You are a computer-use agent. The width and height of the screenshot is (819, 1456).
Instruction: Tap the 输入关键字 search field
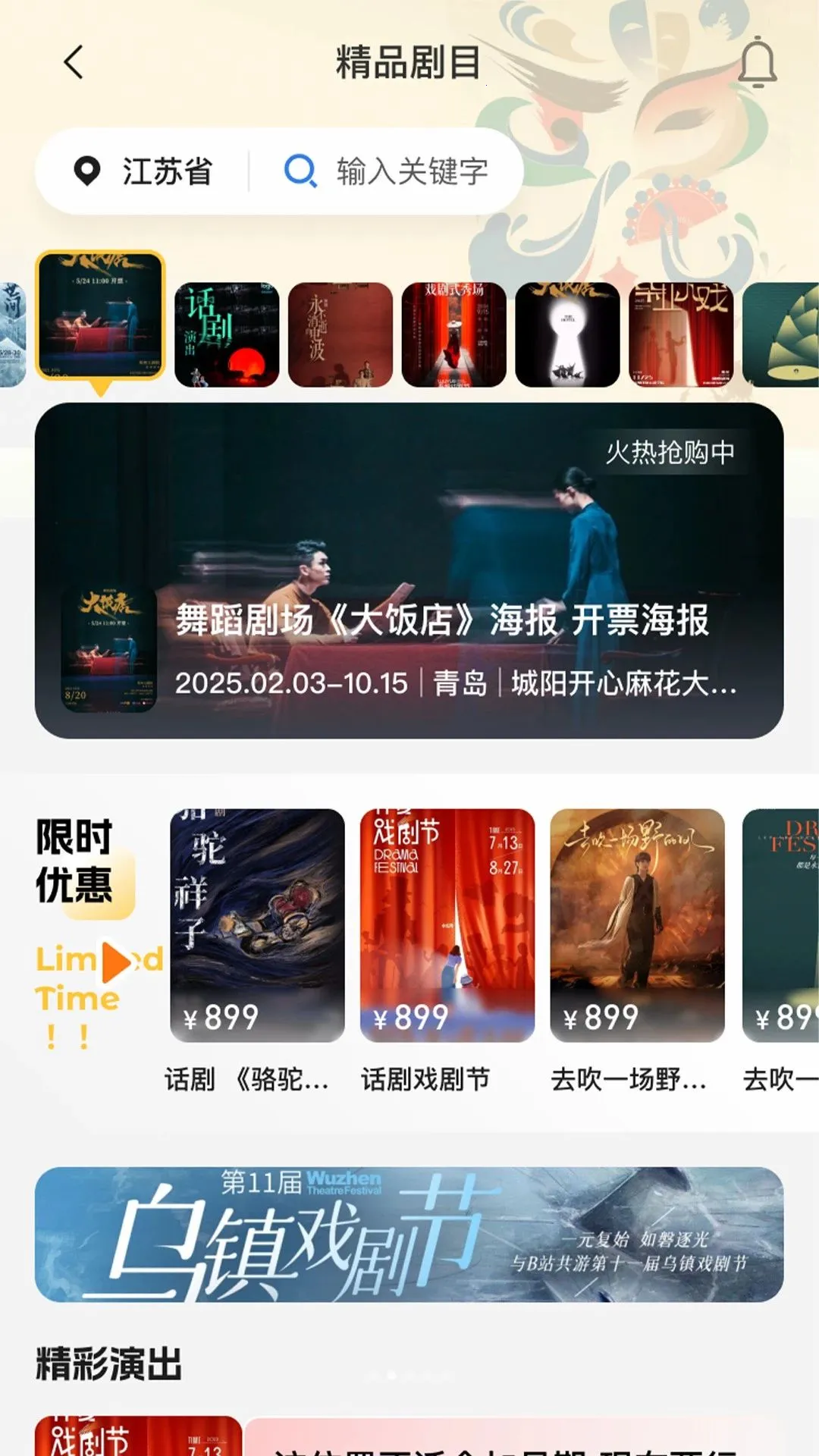coord(387,171)
